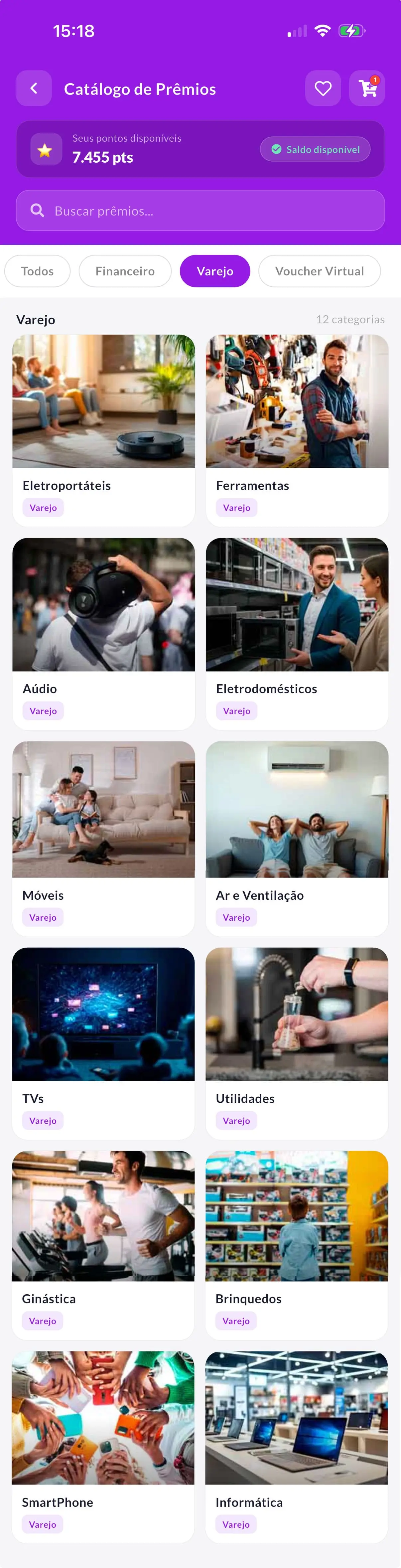Open the favorites heart icon
Screen dimensions: 401x1568
tap(323, 89)
